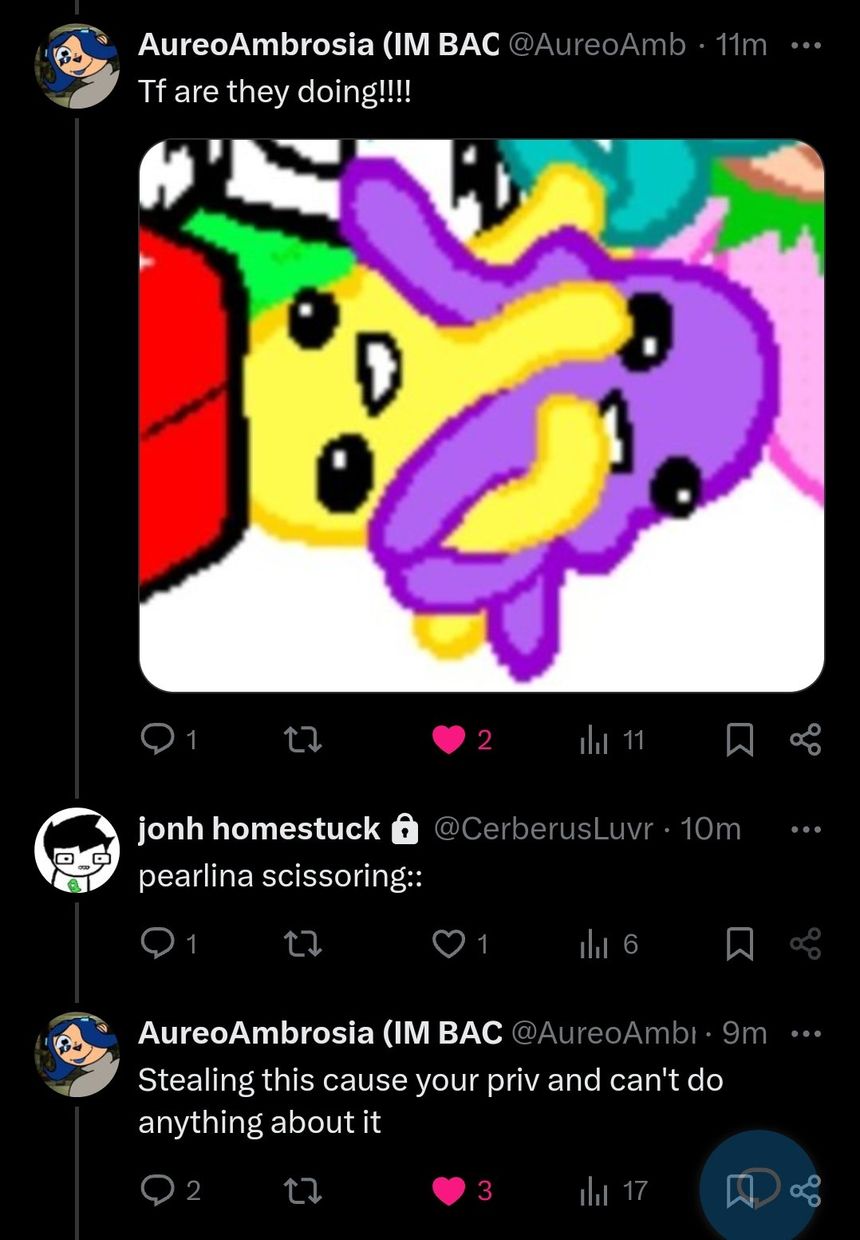Reply to jonh homestuck's pearlina tweet
Screen dimensions: 860x1240
click(157, 944)
